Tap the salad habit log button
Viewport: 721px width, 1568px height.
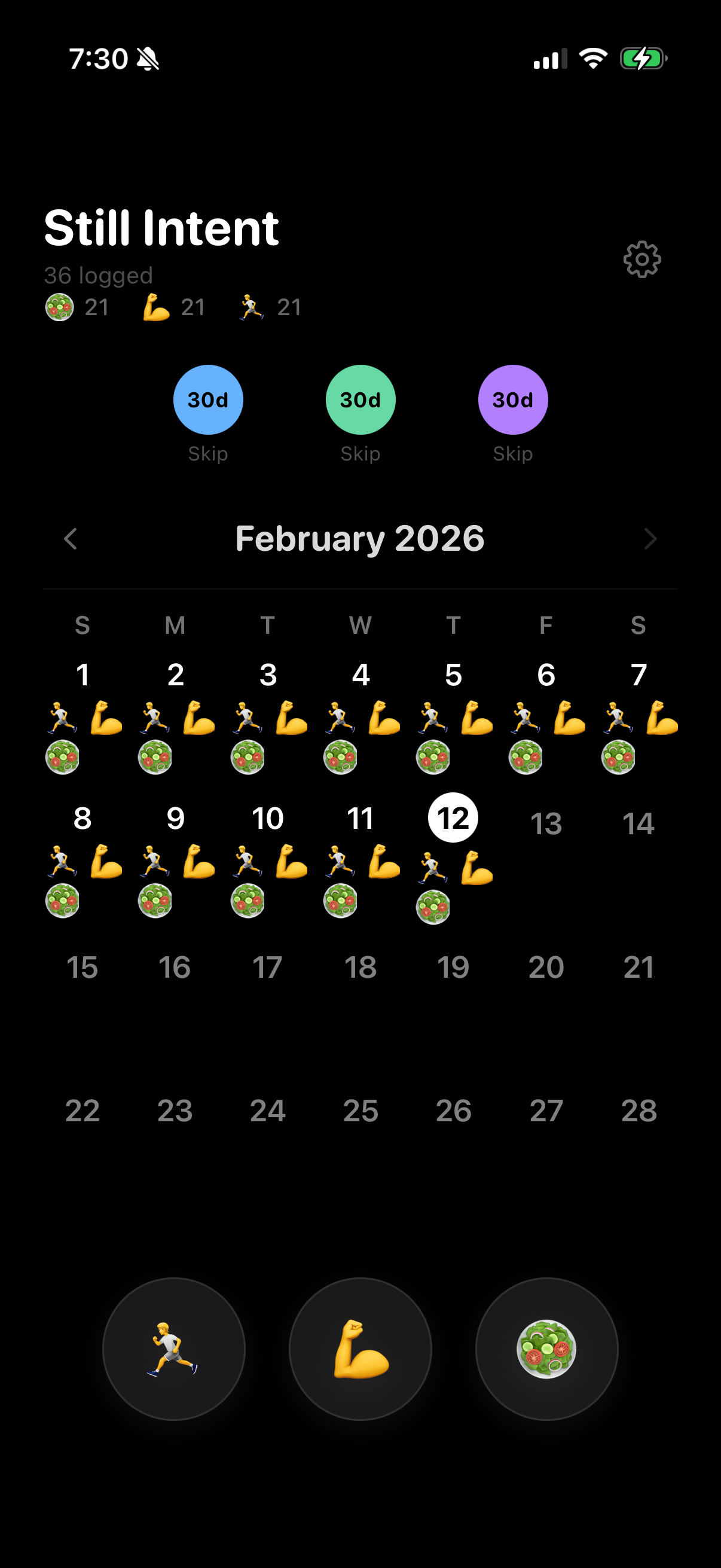click(x=546, y=1350)
